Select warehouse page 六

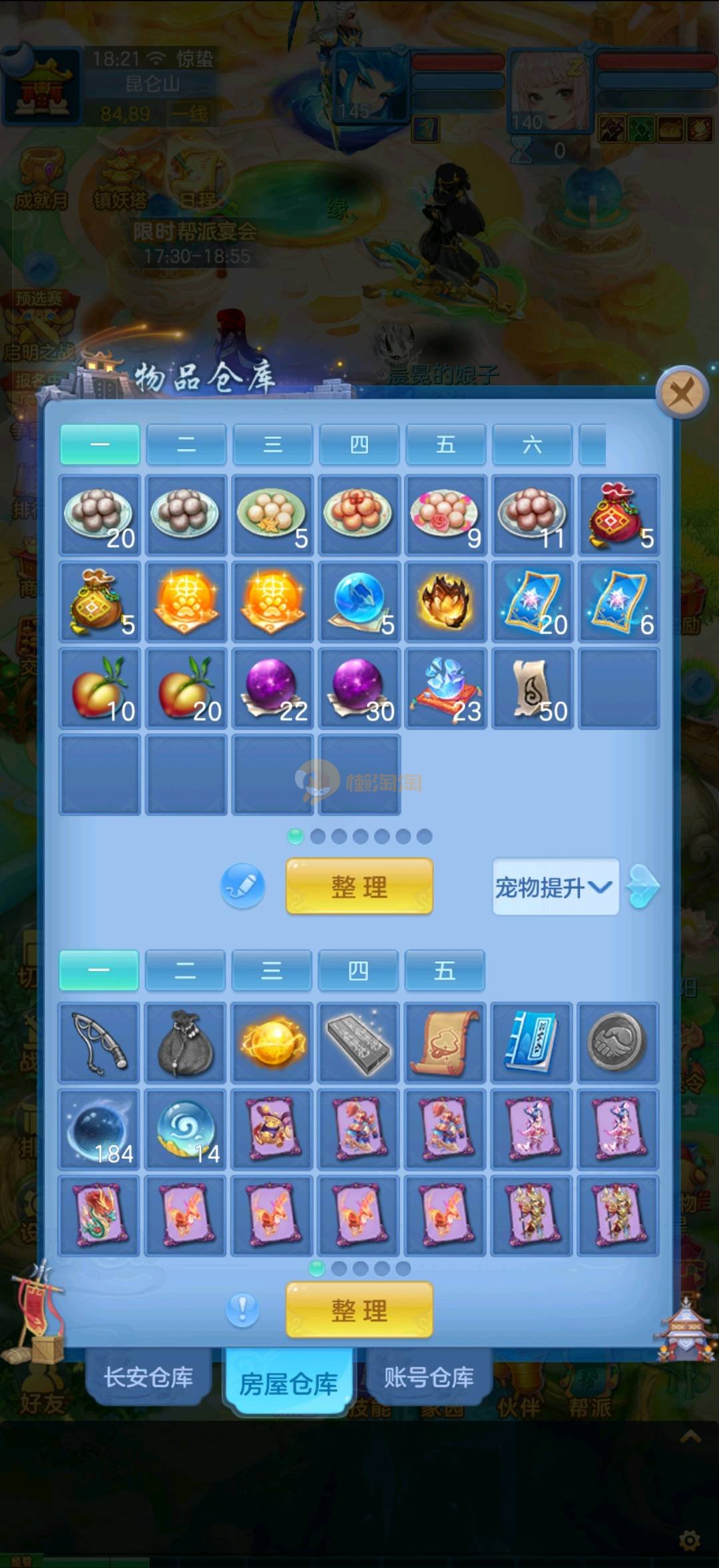tap(532, 444)
